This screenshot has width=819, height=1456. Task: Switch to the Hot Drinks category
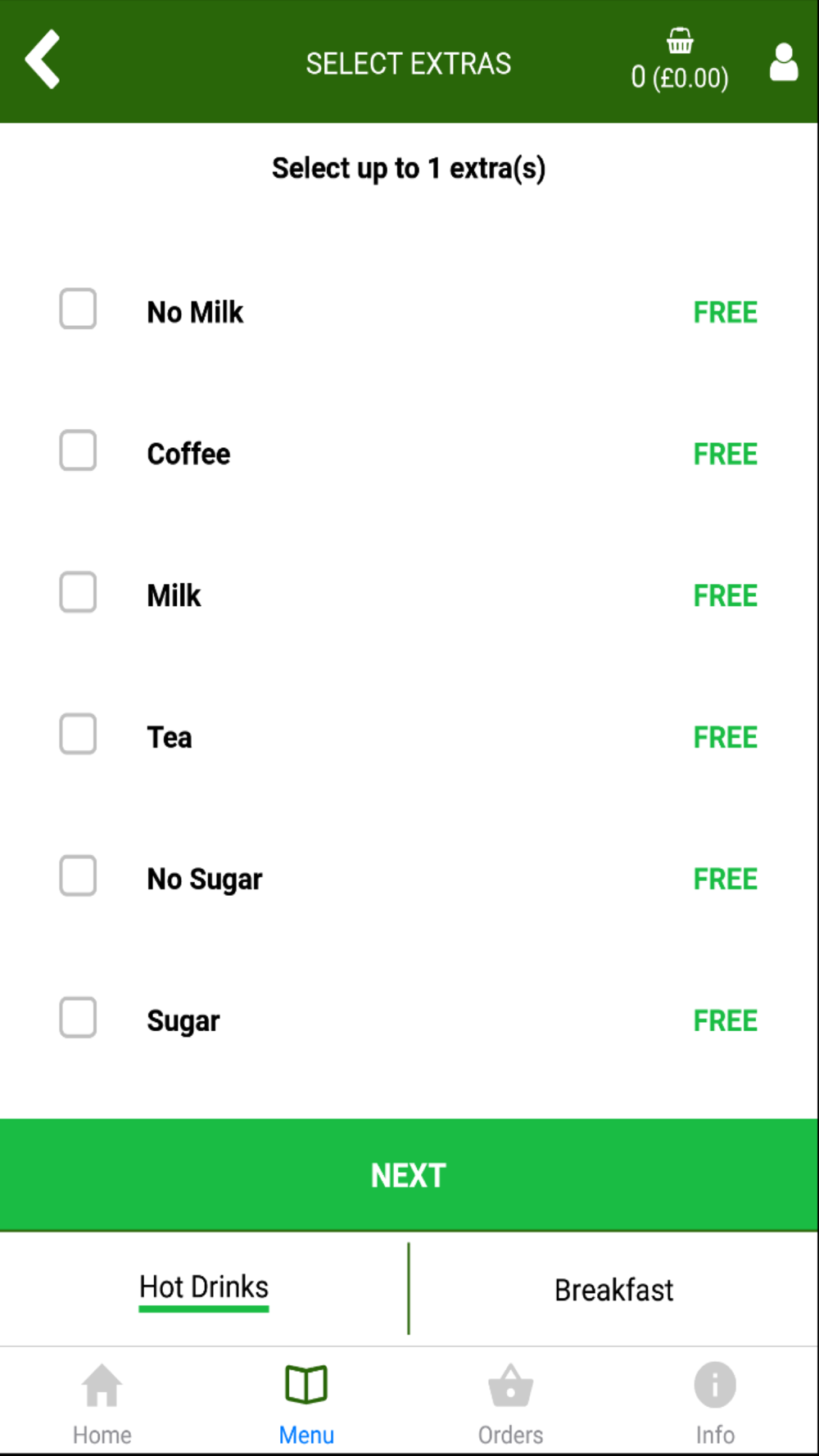[x=204, y=1288]
